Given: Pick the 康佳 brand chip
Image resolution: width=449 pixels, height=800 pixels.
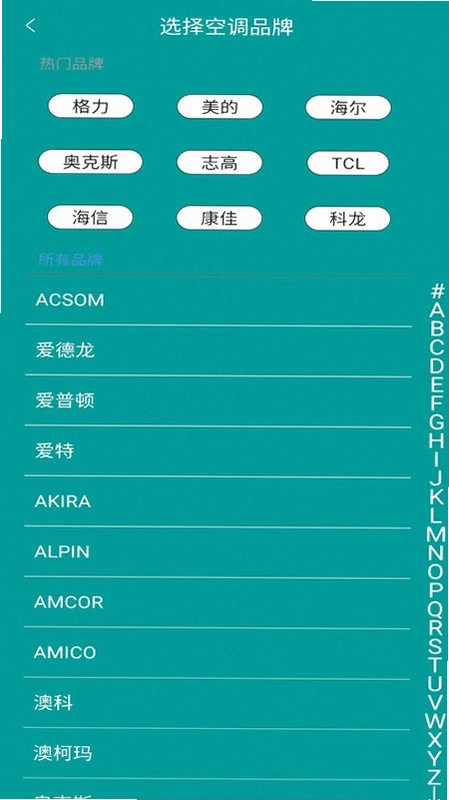Looking at the screenshot, I should point(219,218).
